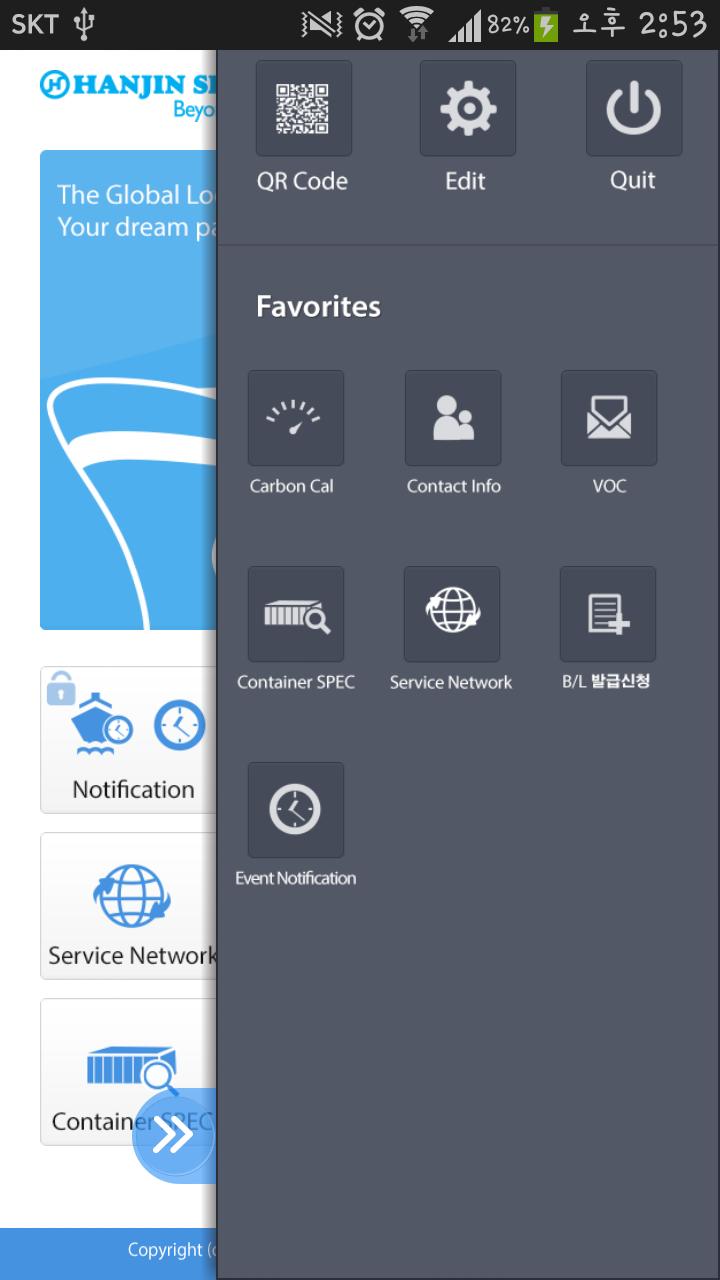Open the Notification tile on home
Viewport: 720px width, 1280px height.
pos(130,740)
